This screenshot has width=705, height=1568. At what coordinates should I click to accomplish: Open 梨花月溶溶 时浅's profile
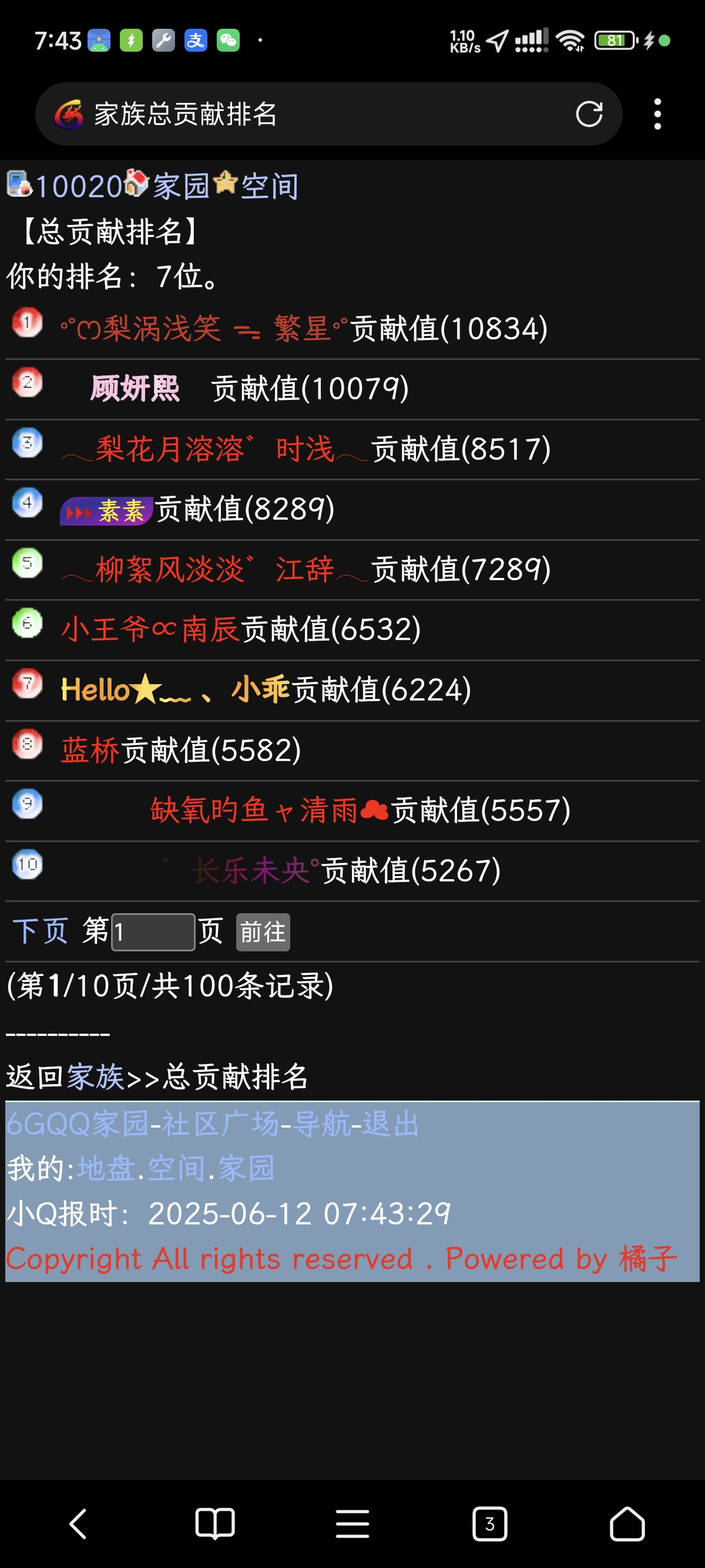(215, 449)
